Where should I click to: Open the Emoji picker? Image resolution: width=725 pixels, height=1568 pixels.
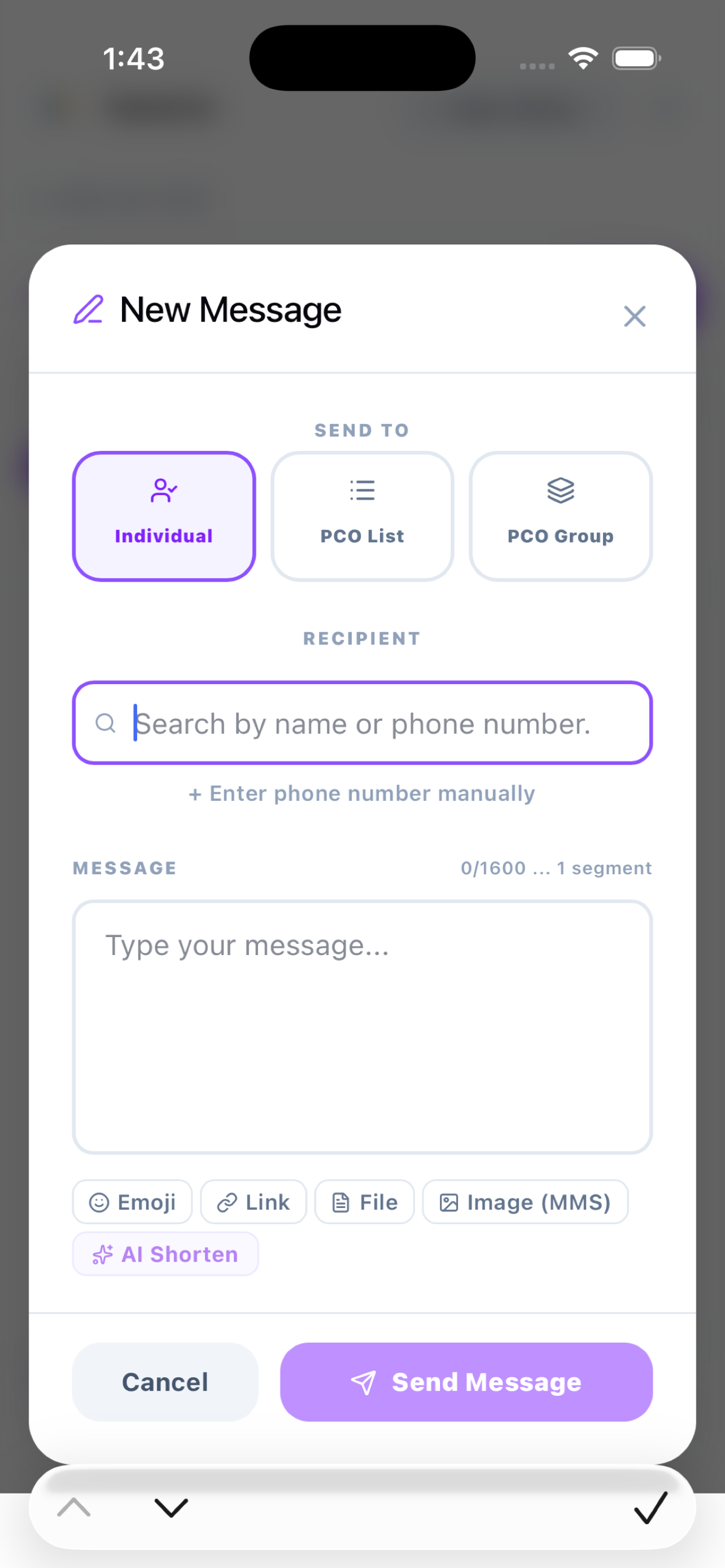pyautogui.click(x=132, y=1202)
